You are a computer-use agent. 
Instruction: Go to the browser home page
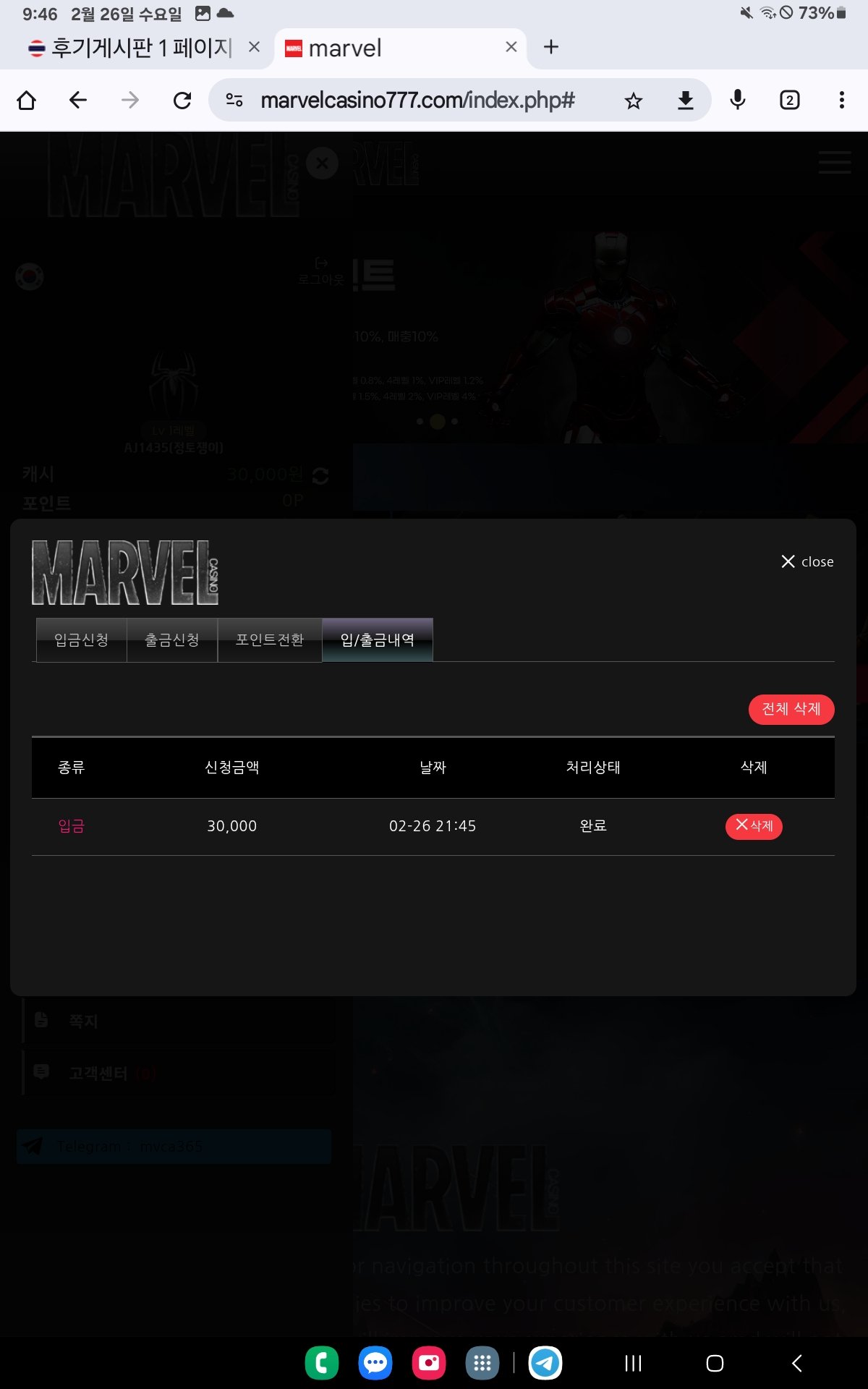pos(27,100)
